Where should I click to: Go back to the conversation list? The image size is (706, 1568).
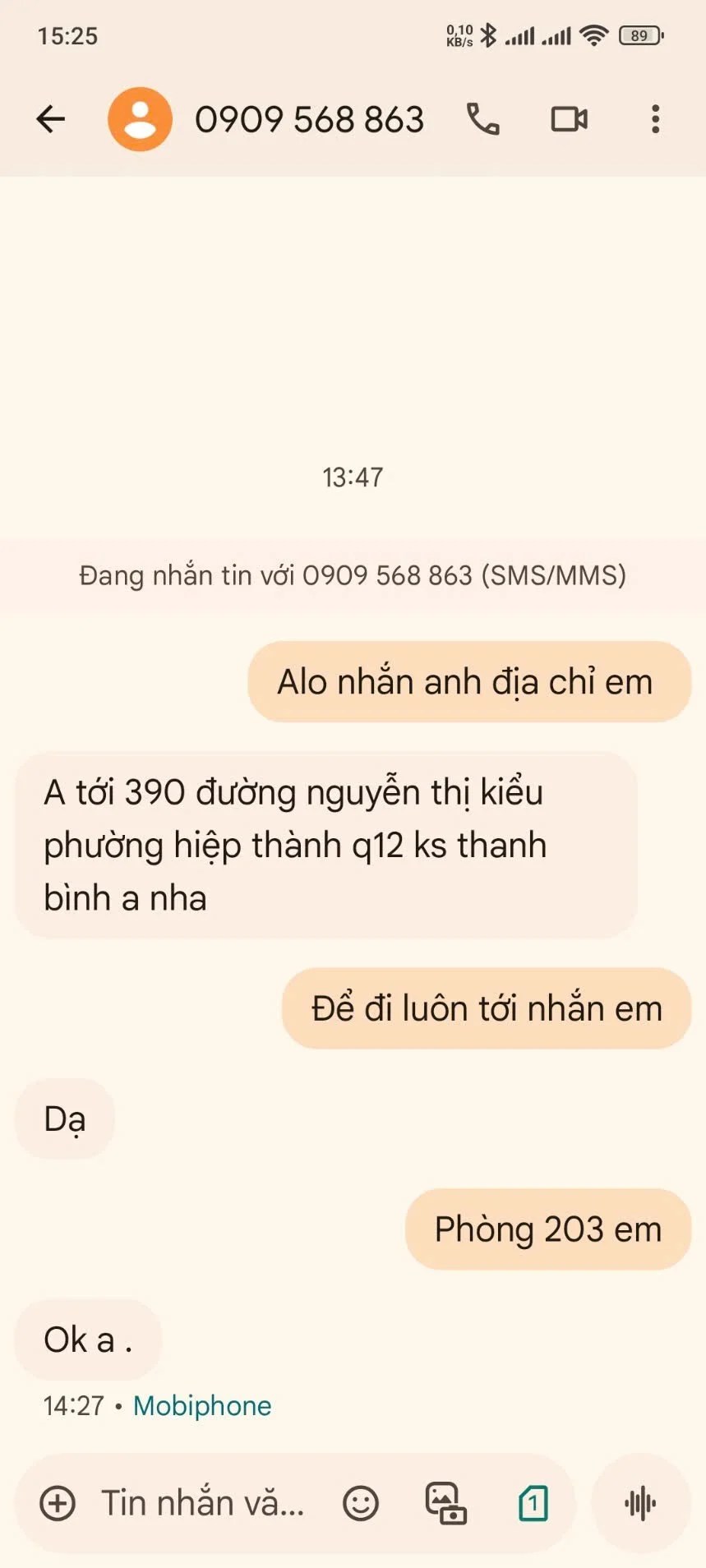pos(51,119)
